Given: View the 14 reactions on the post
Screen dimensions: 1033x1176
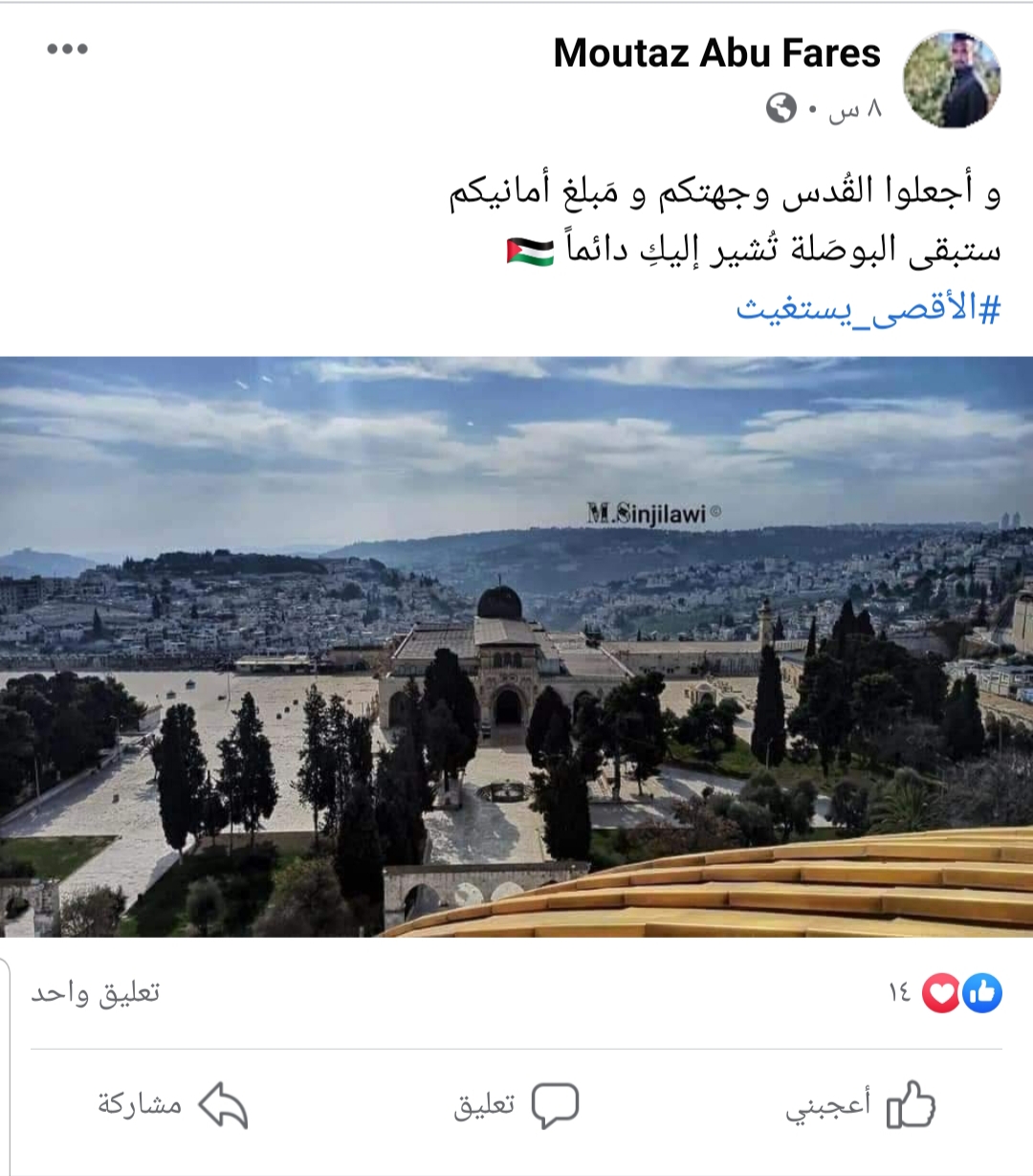Looking at the screenshot, I should 945,993.
